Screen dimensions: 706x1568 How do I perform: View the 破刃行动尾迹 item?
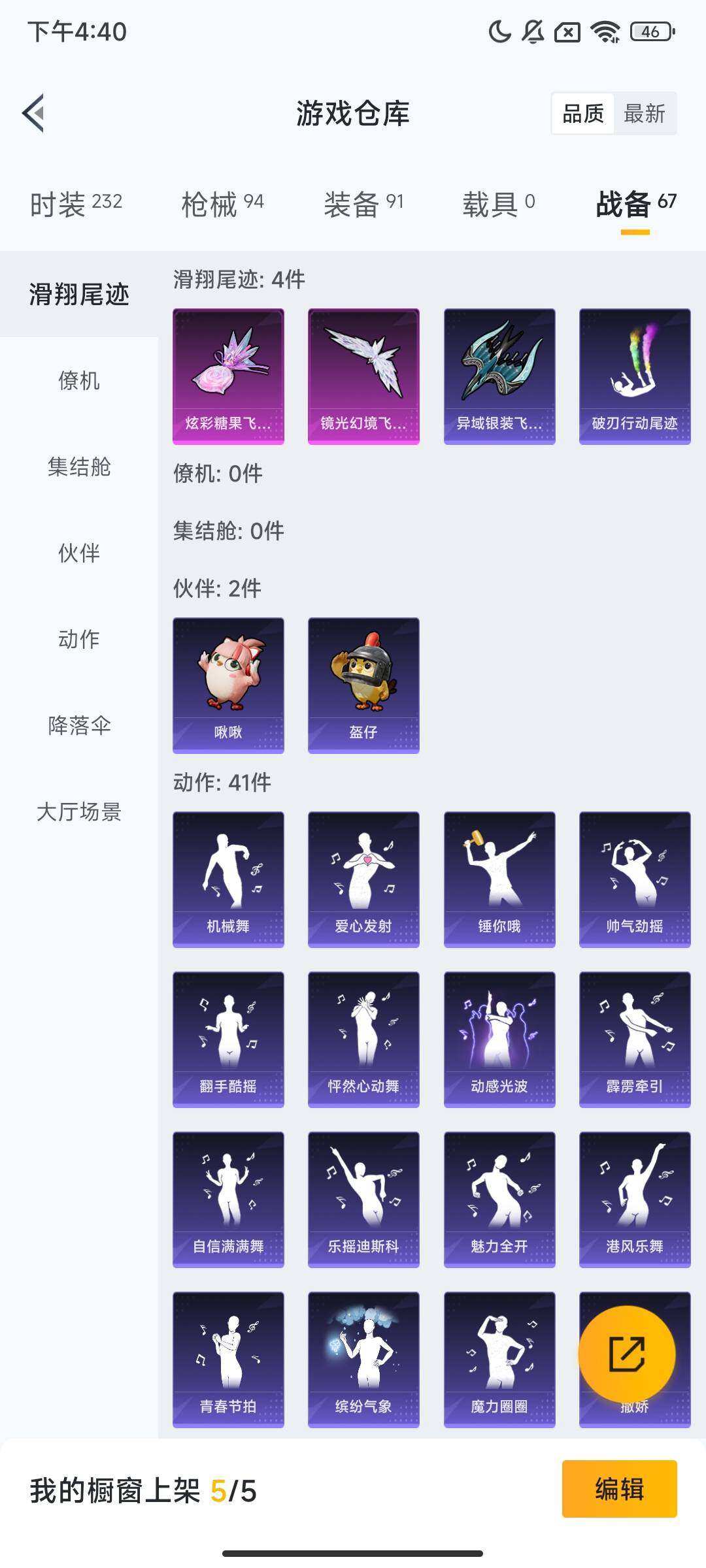(634, 376)
